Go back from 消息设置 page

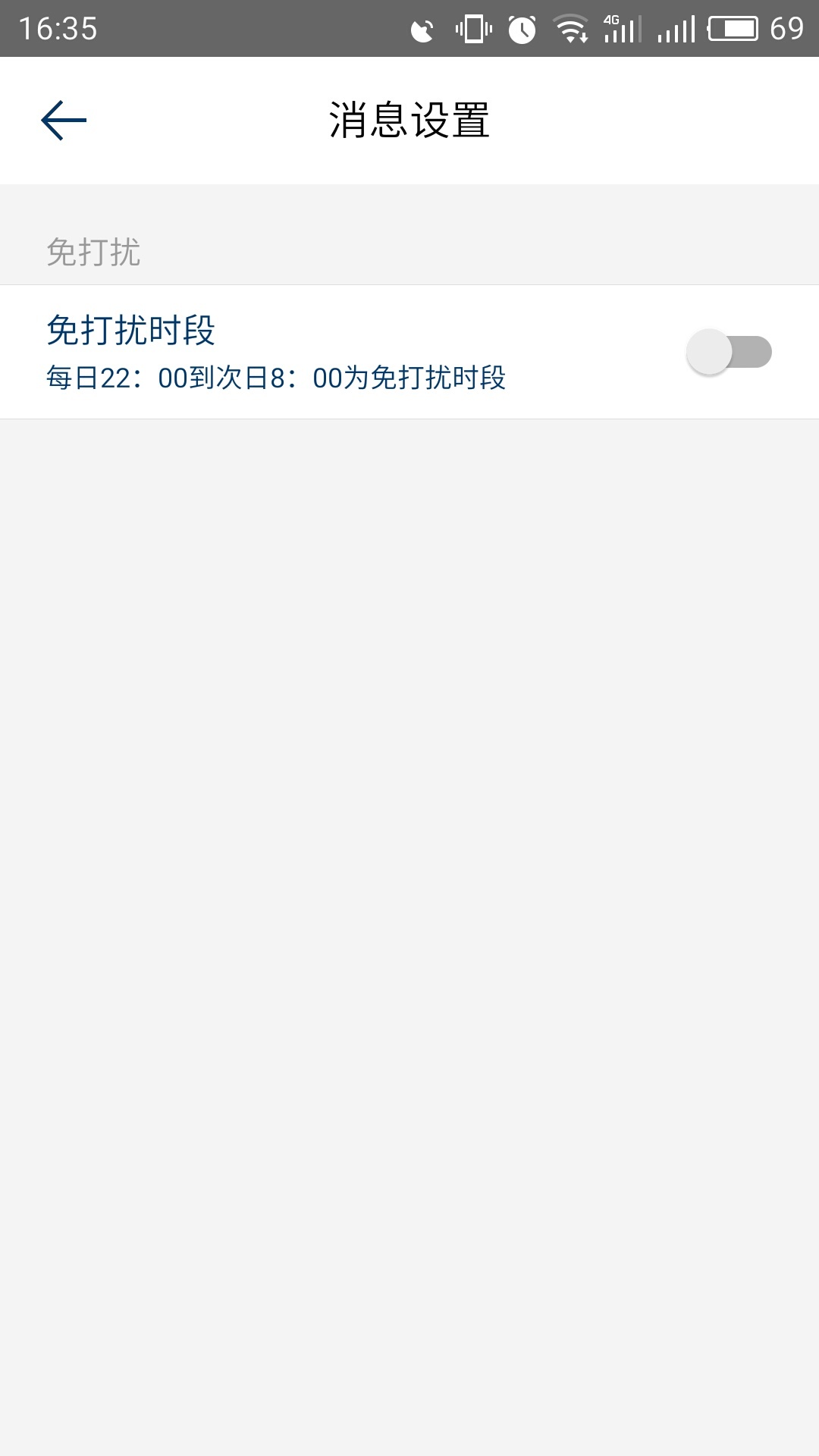tap(64, 121)
